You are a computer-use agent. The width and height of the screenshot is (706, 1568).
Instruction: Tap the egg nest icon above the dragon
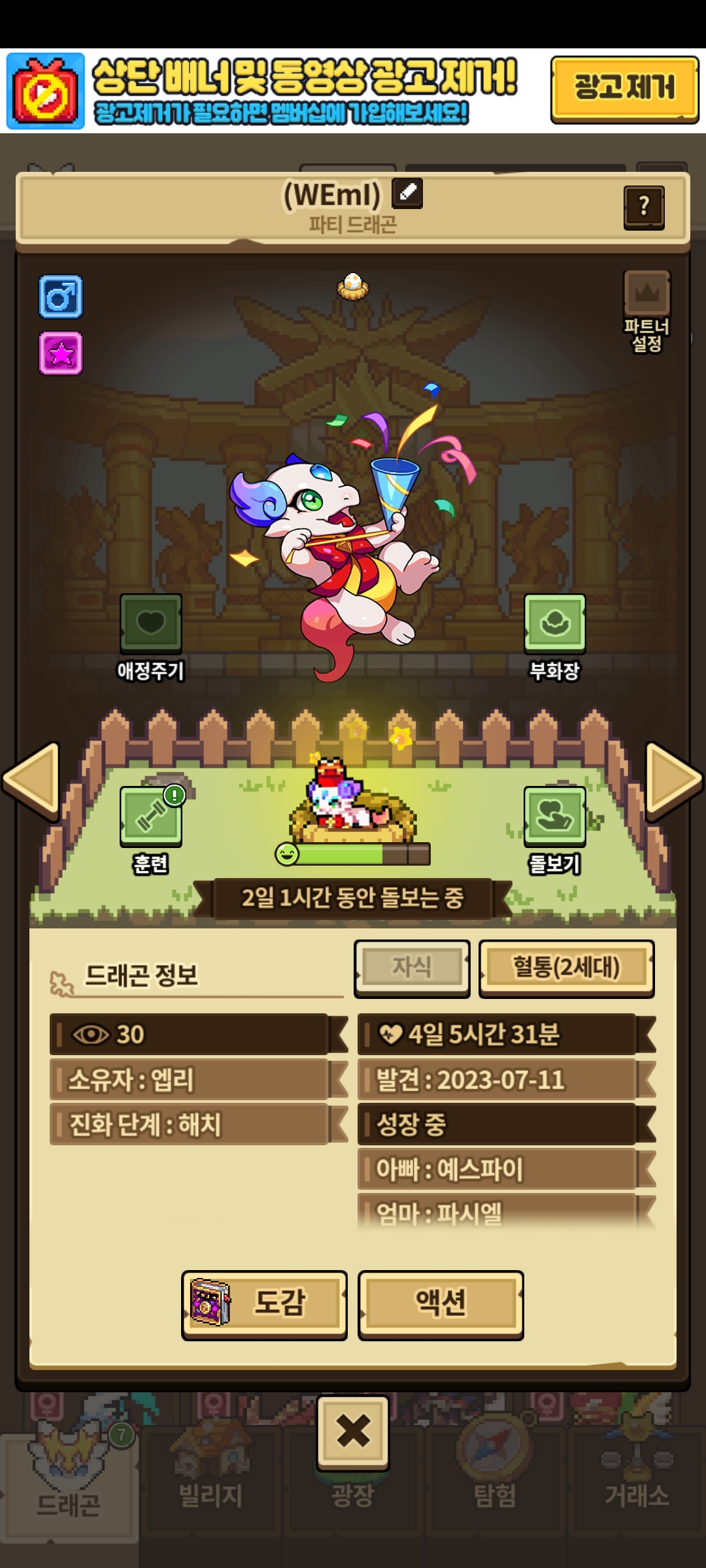coord(353,286)
